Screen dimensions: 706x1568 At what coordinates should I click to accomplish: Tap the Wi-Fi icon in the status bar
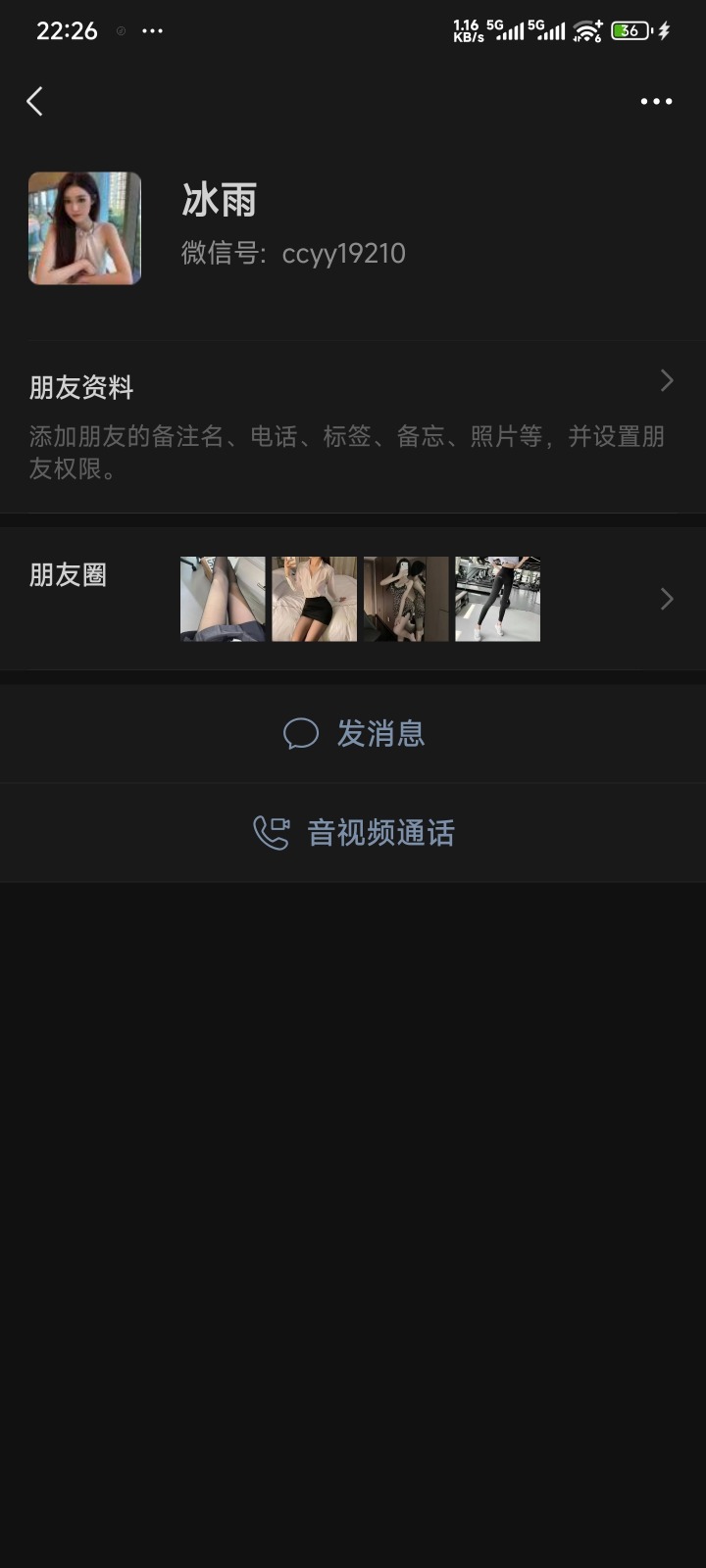(586, 31)
